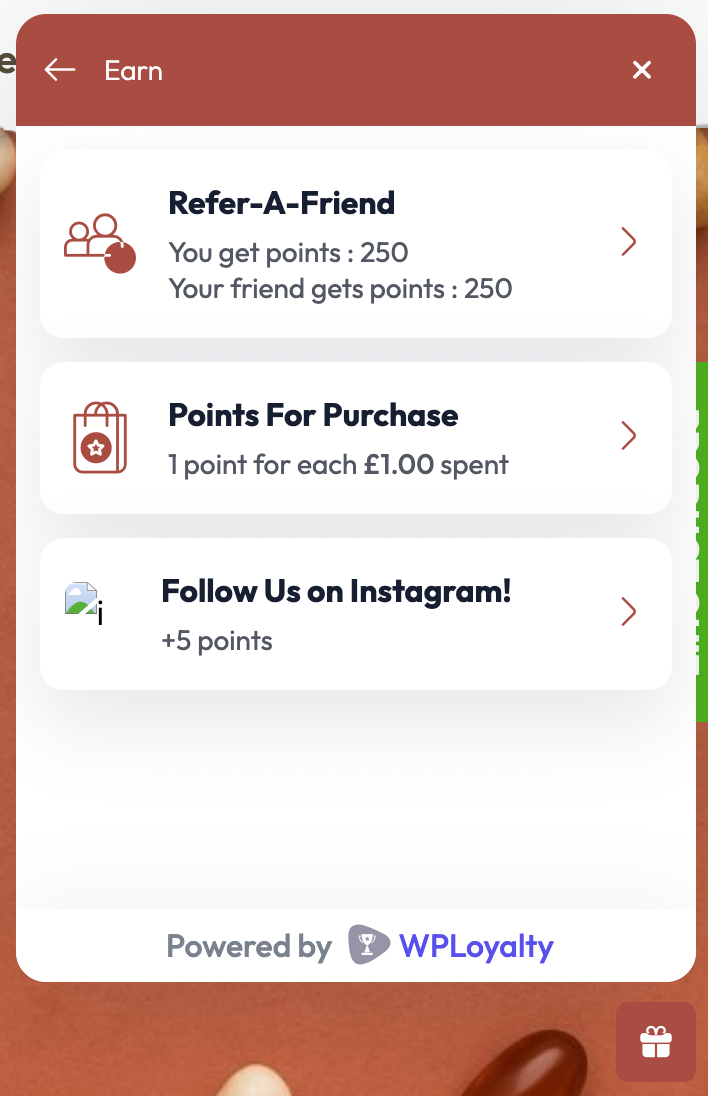
Task: Open the Refer-A-Friend reward
Action: coord(355,244)
